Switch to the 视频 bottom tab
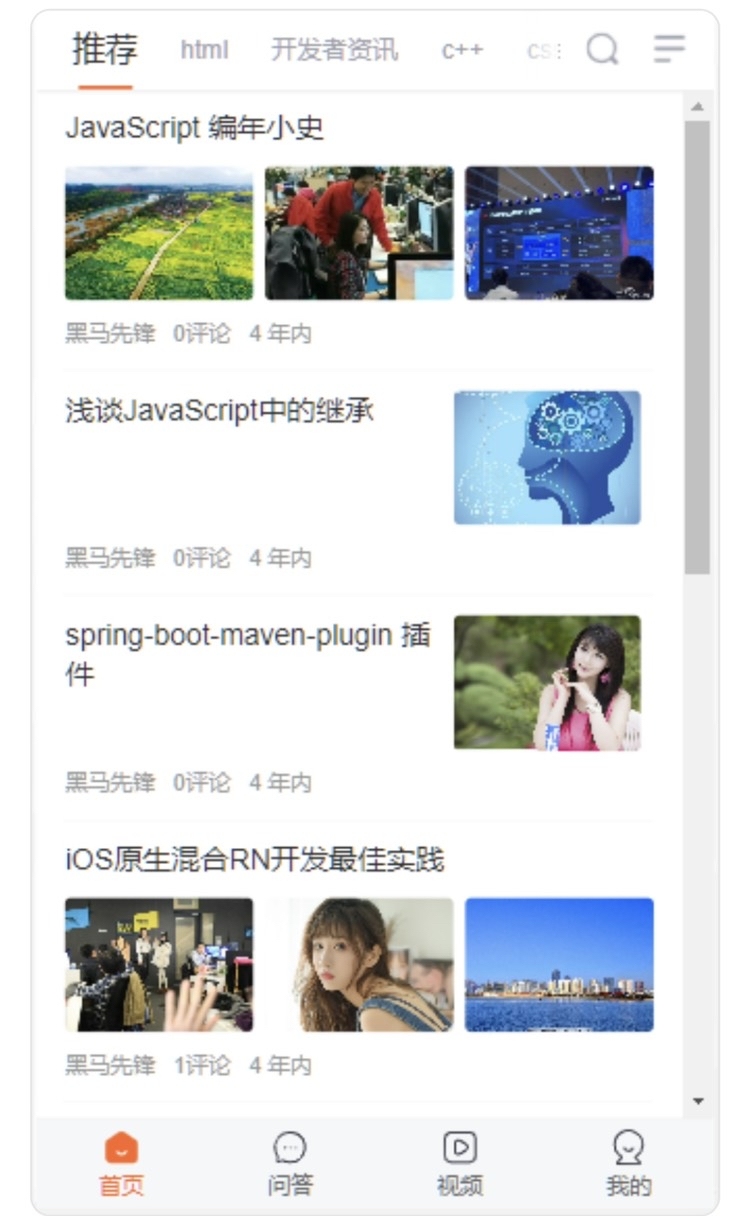Screen dimensions: 750x1216 459,1164
